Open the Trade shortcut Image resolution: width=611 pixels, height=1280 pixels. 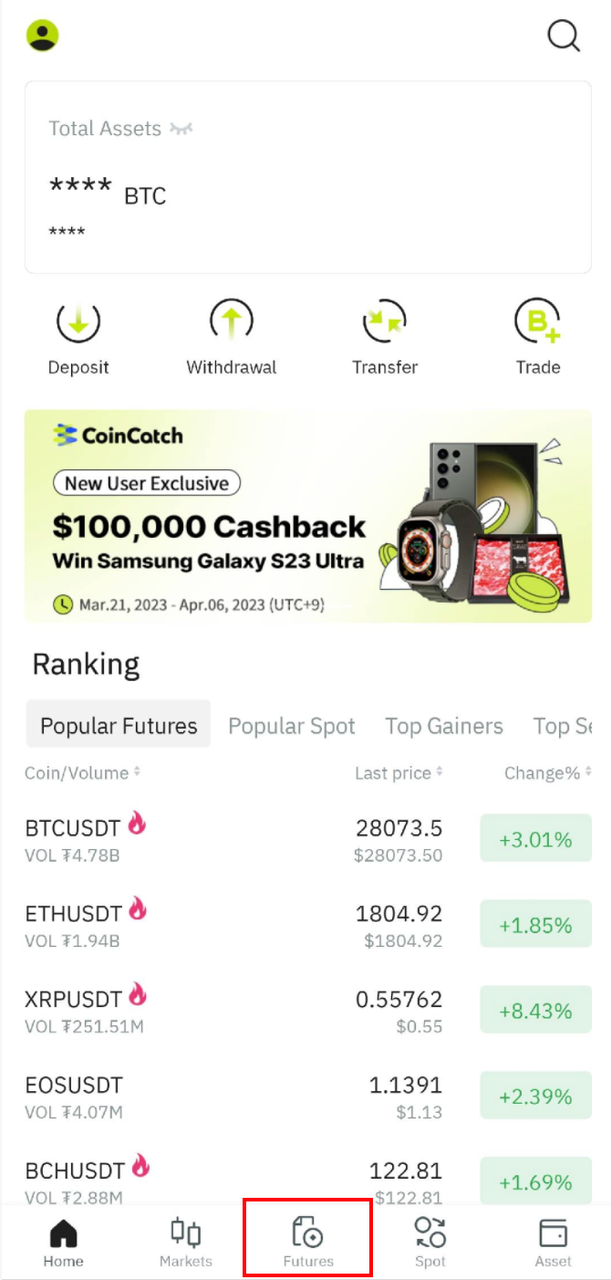click(x=537, y=337)
